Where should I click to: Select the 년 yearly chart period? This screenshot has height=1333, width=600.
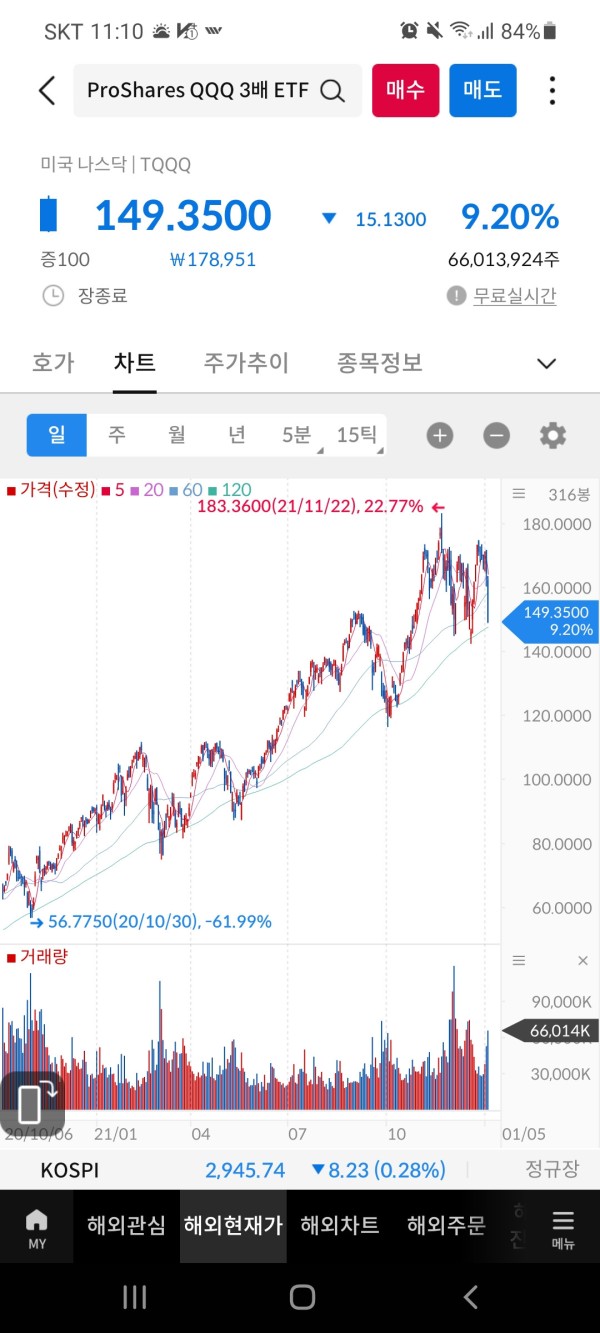point(237,435)
